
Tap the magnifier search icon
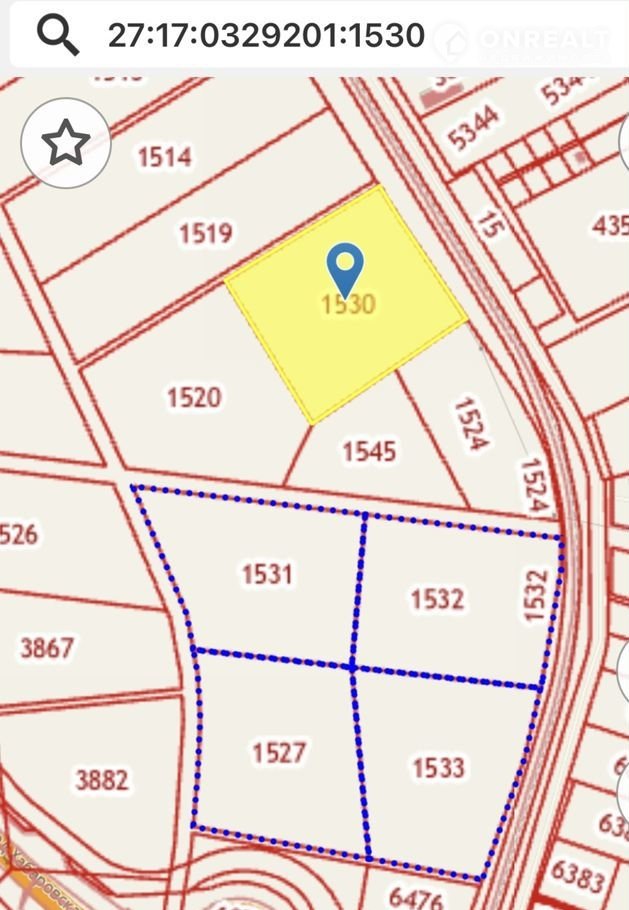tap(57, 36)
